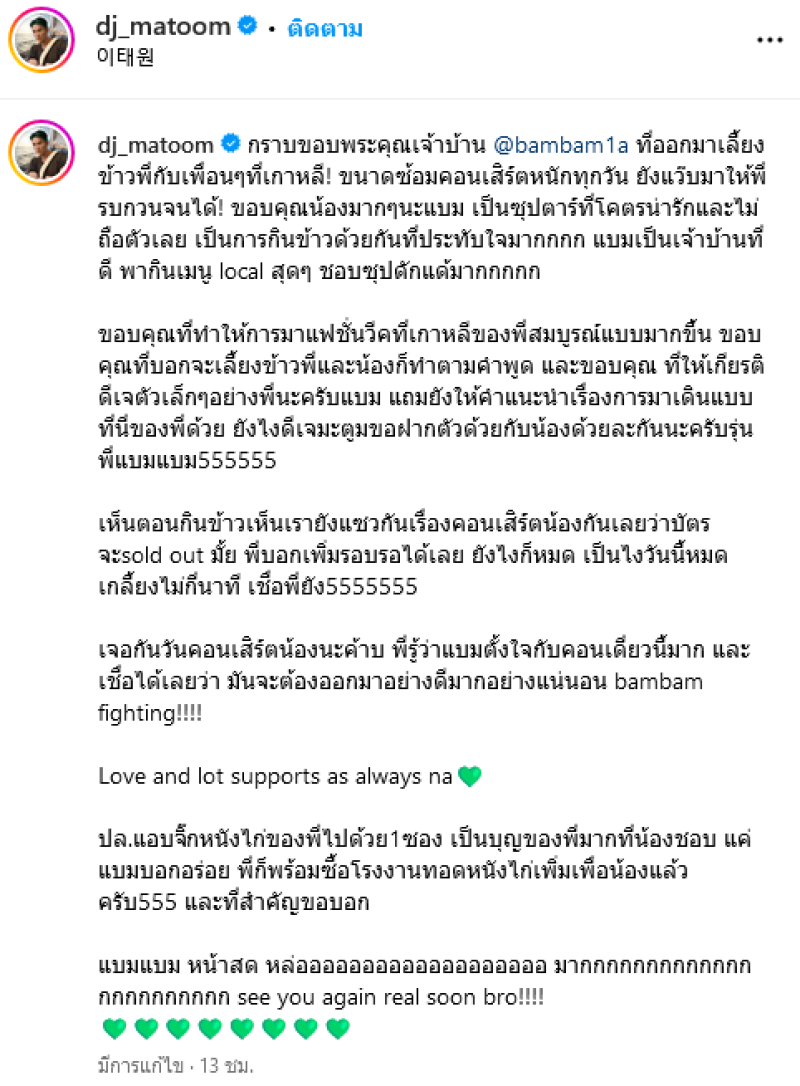Open dj_matoom's profile picture in the header
Viewport: 800px width, 1086px height.
tap(40, 41)
